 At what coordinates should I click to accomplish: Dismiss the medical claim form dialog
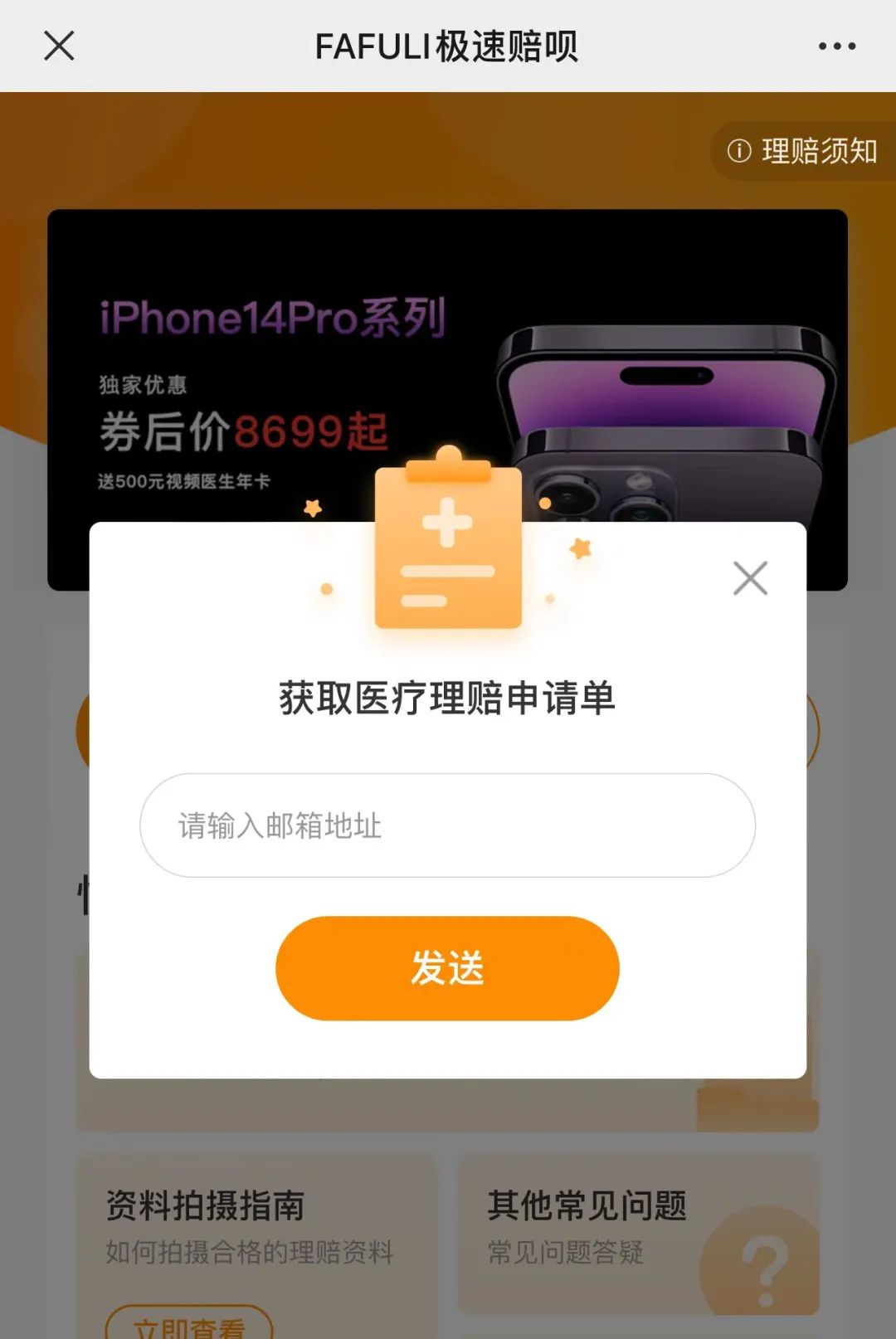click(x=750, y=578)
